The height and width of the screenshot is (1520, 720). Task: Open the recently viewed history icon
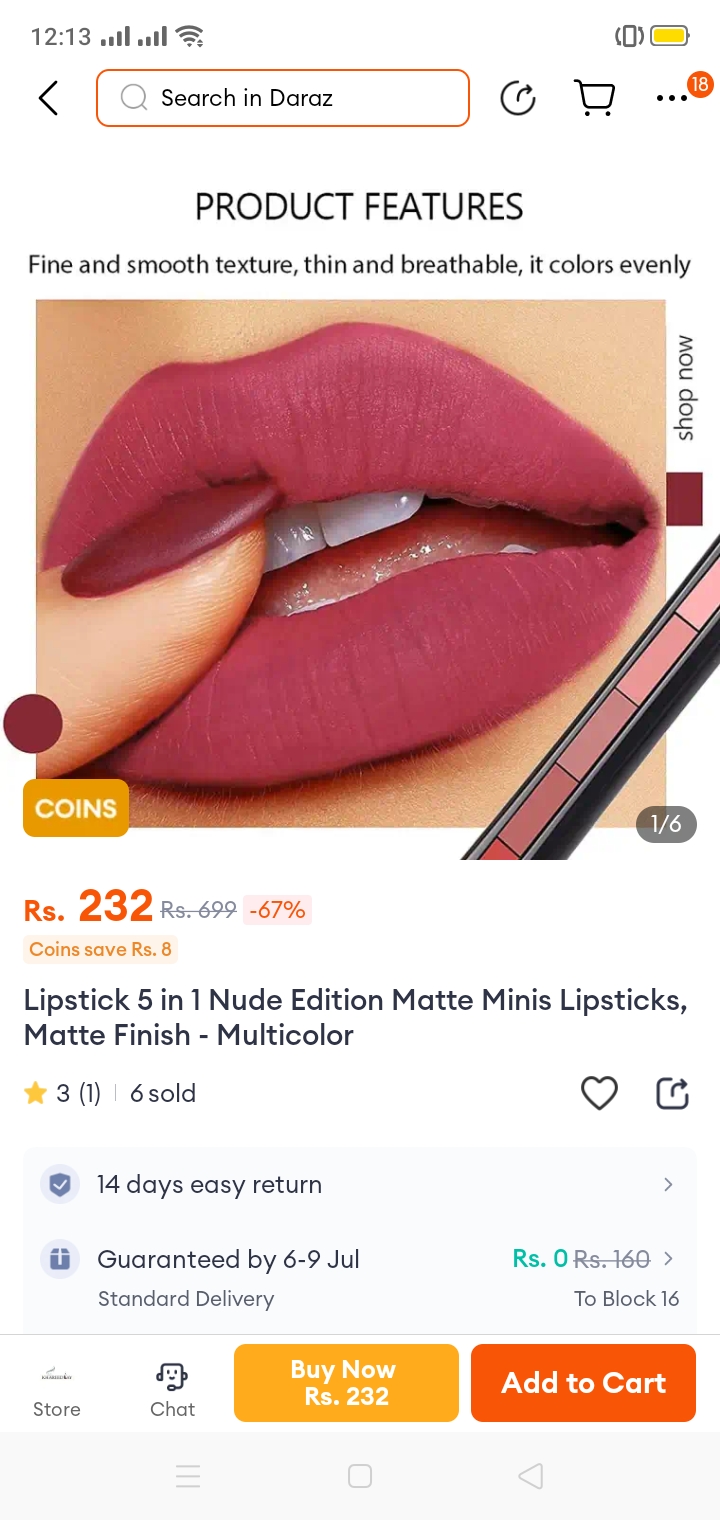coord(518,98)
